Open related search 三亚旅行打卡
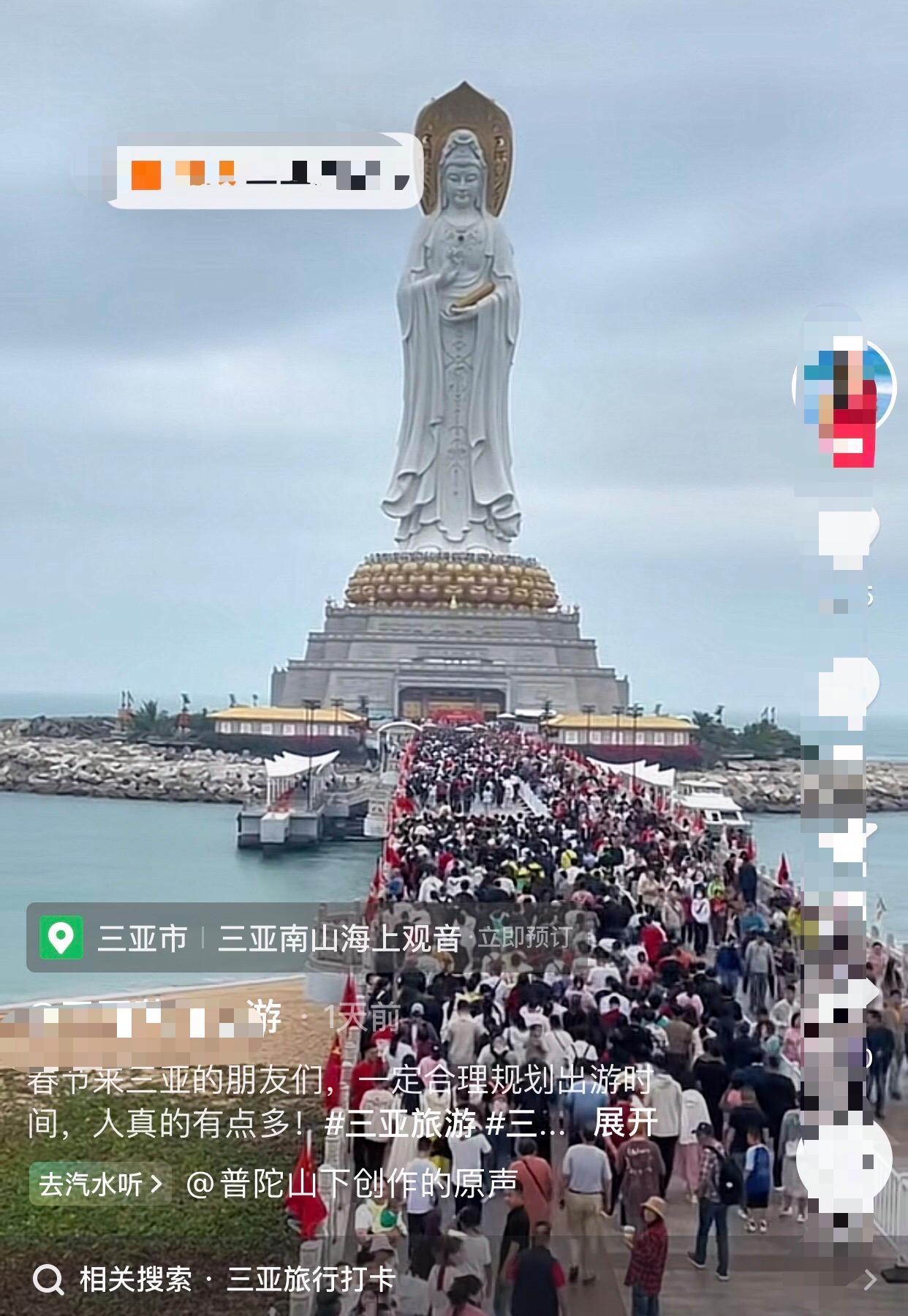This screenshot has height=1316, width=908. [x=310, y=1279]
